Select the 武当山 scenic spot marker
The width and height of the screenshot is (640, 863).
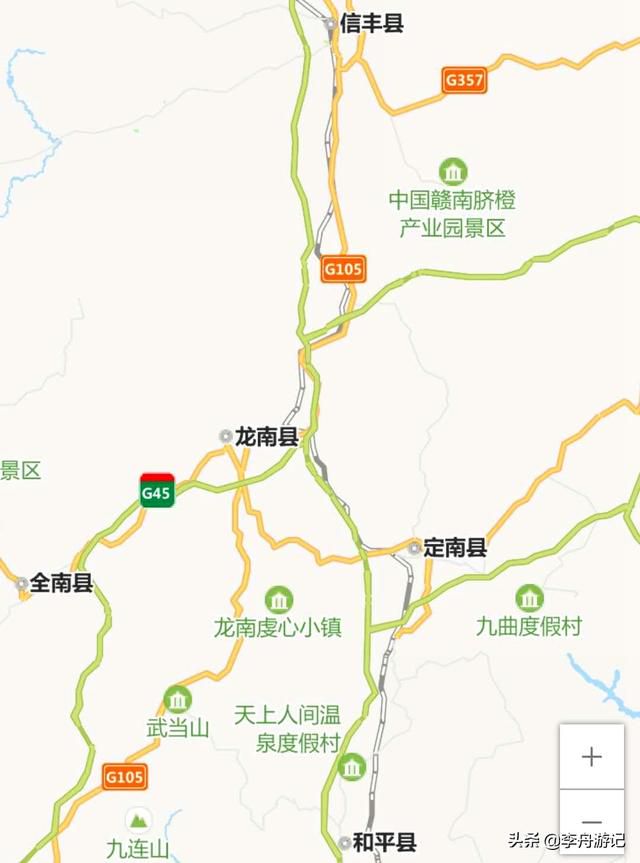178,700
